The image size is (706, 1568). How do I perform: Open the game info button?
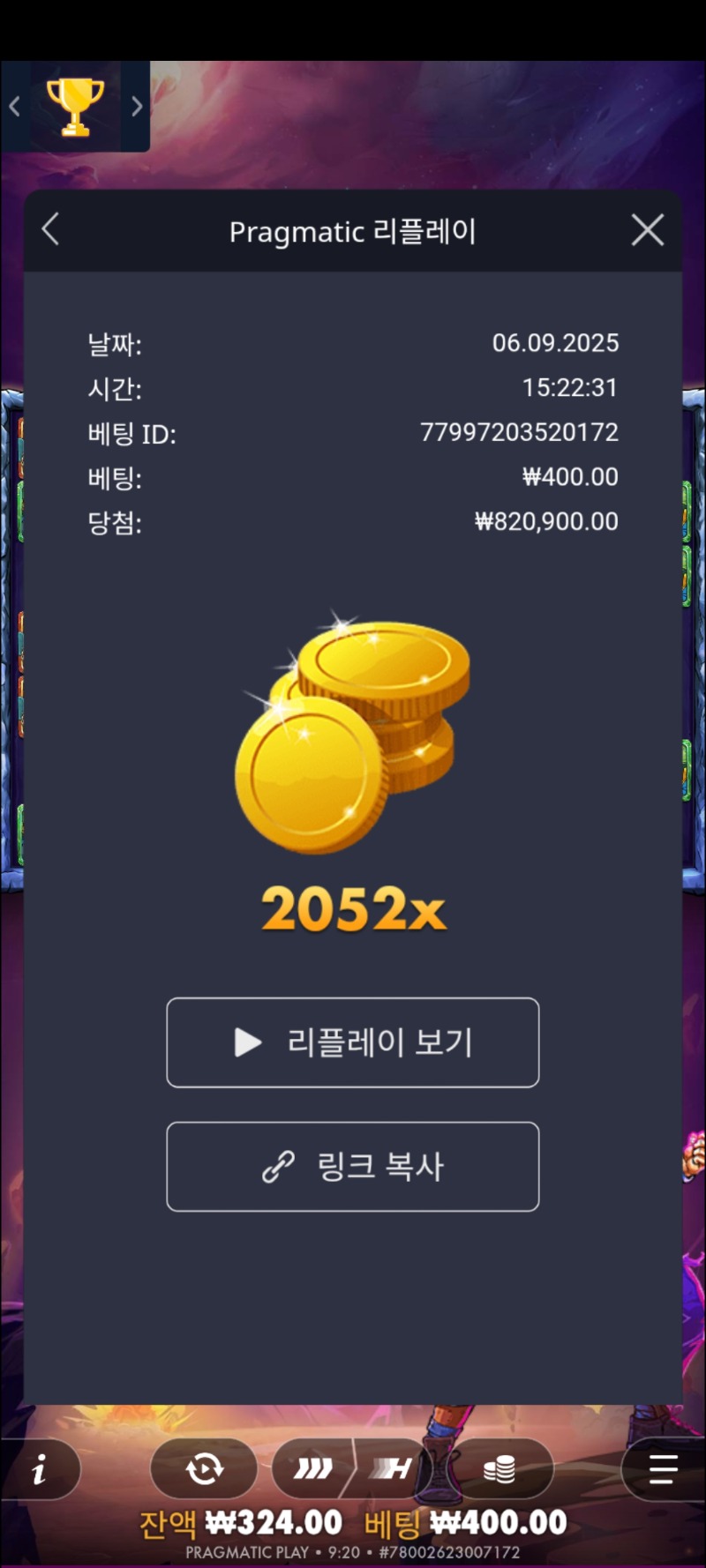coord(40,1469)
